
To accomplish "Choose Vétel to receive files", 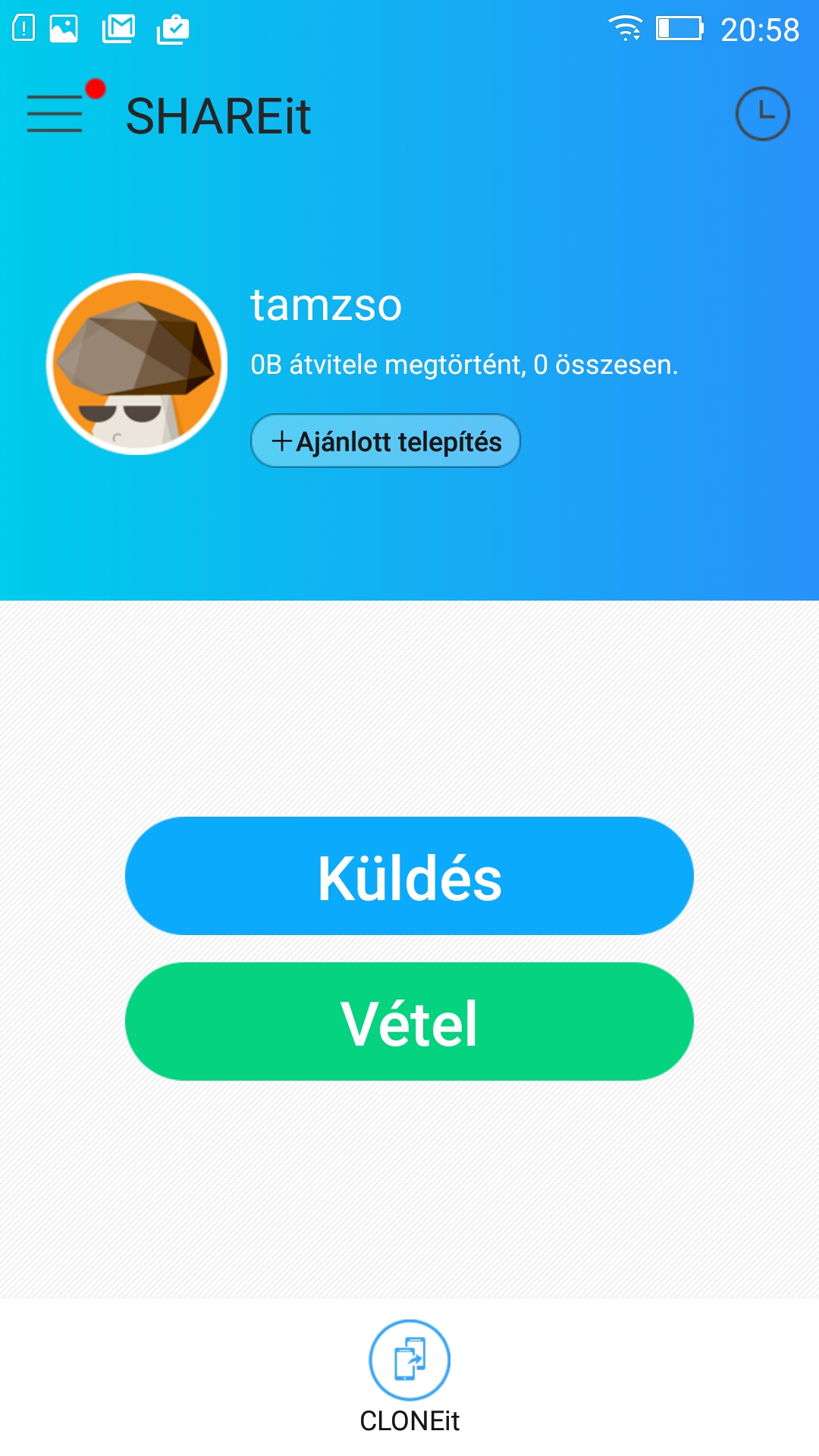I will pos(409,1021).
